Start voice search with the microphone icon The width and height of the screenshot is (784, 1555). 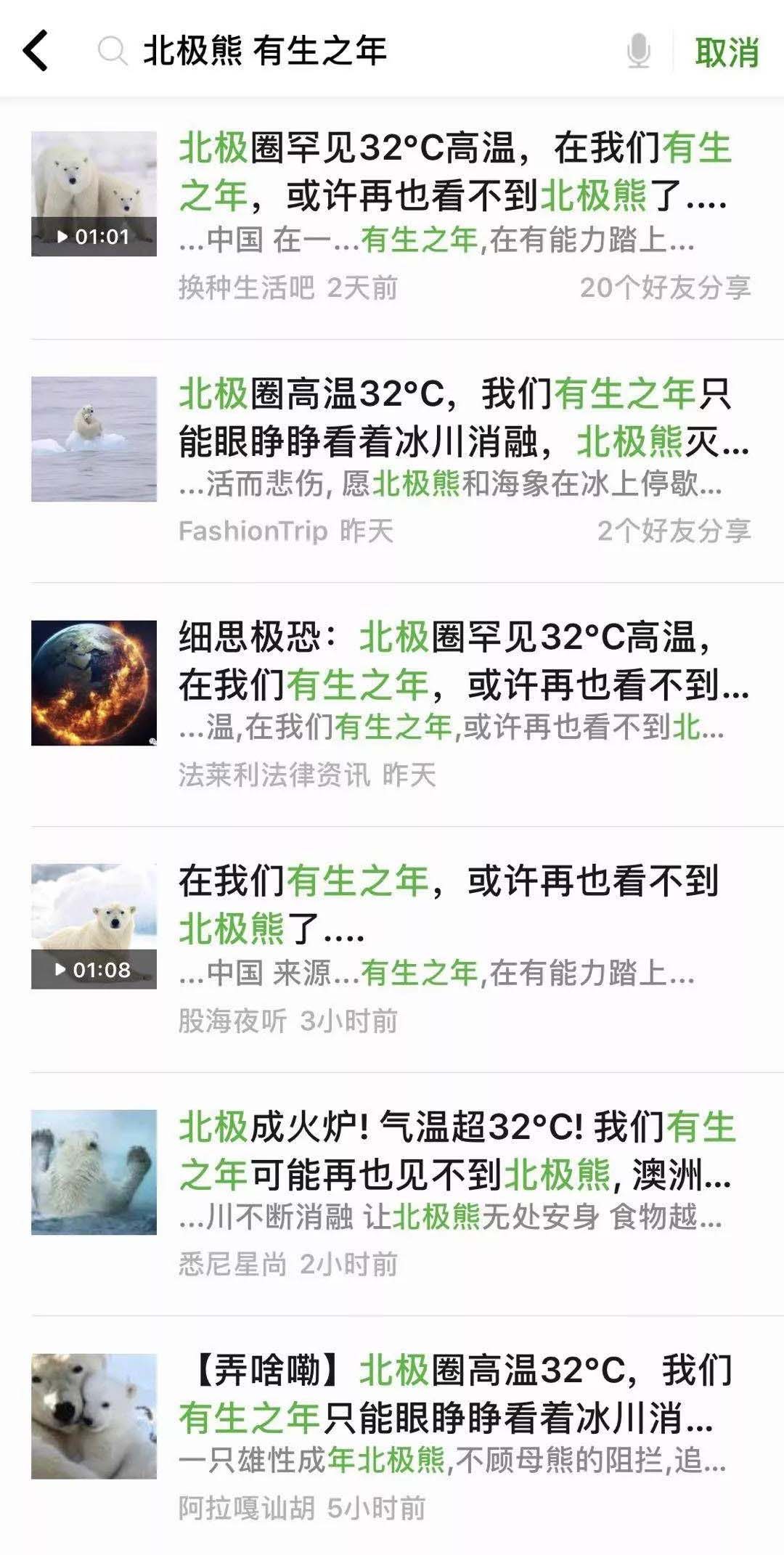click(x=638, y=52)
